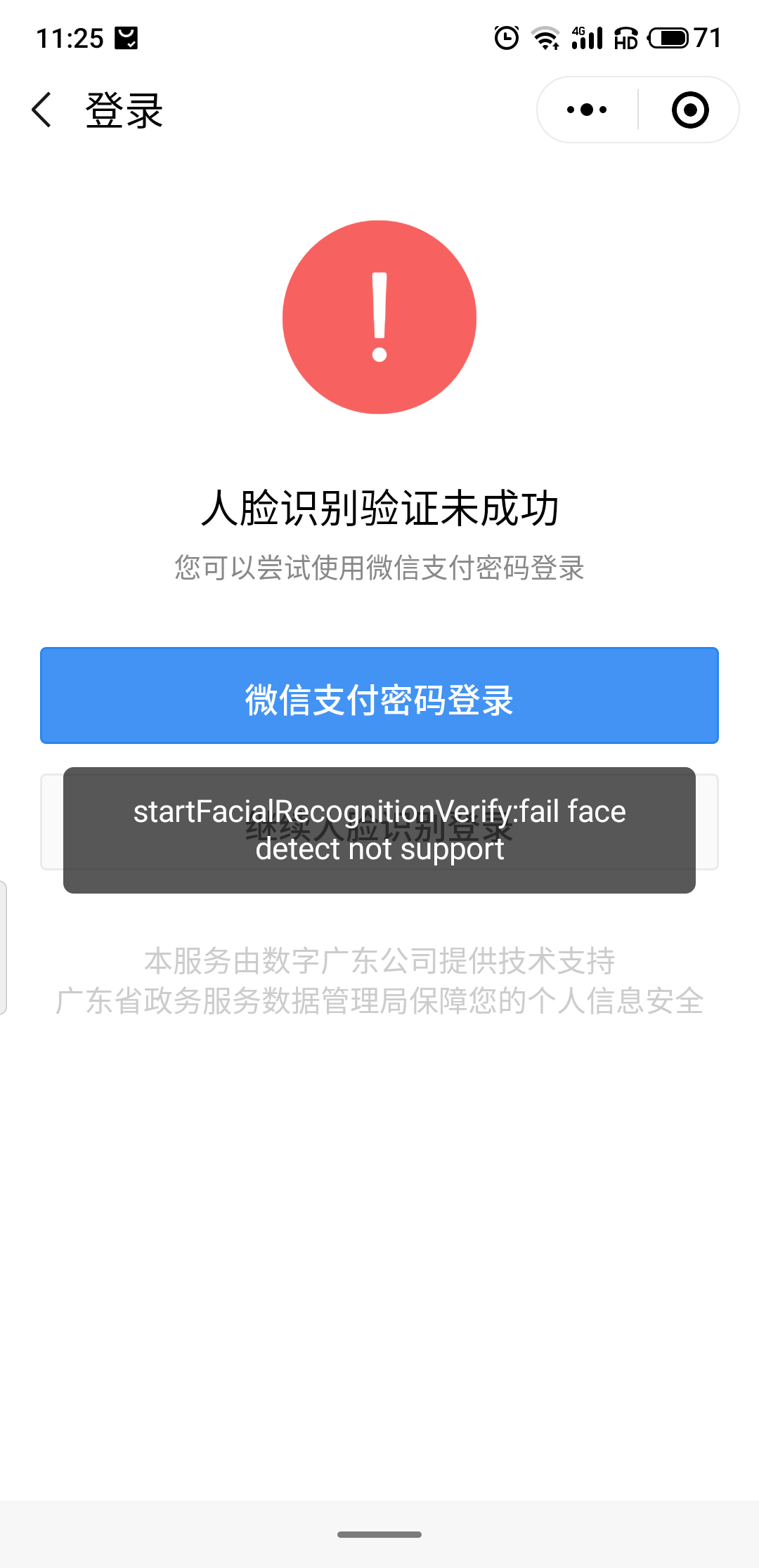This screenshot has width=759, height=1568.
Task: Tap the red exclamation error icon
Action: (379, 318)
